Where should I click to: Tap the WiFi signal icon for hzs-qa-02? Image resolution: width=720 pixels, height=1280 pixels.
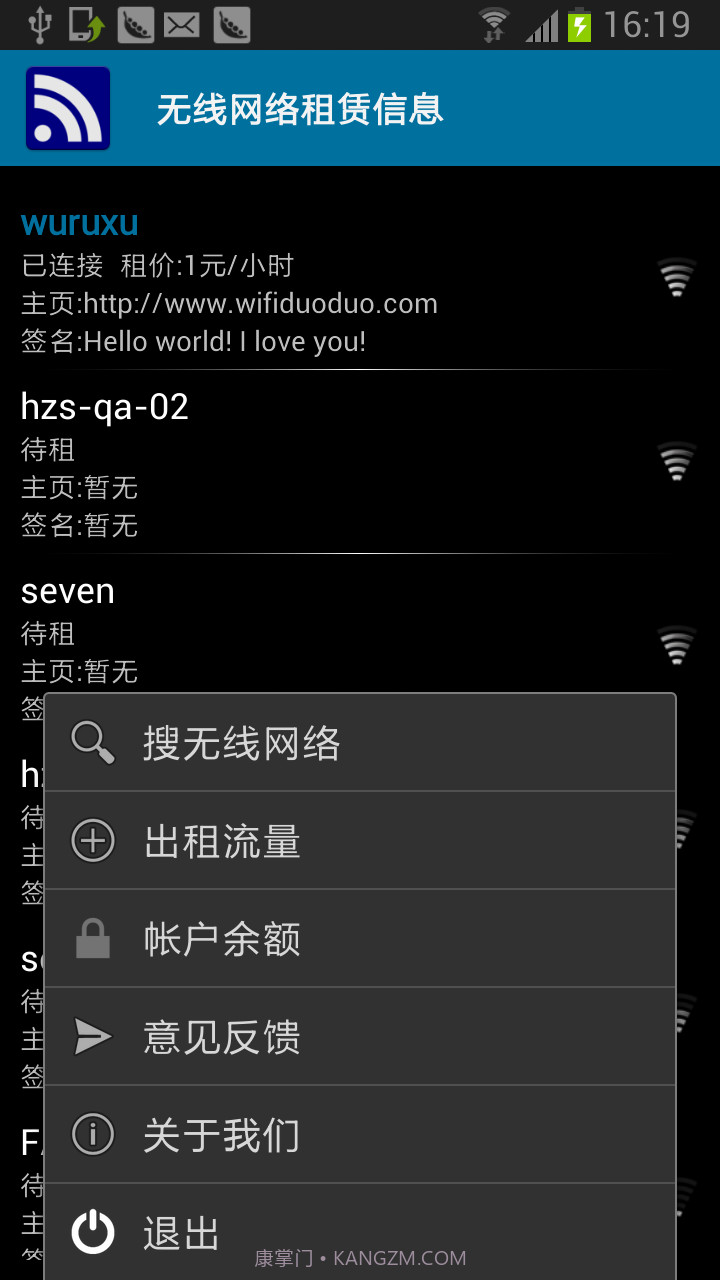pos(677,462)
